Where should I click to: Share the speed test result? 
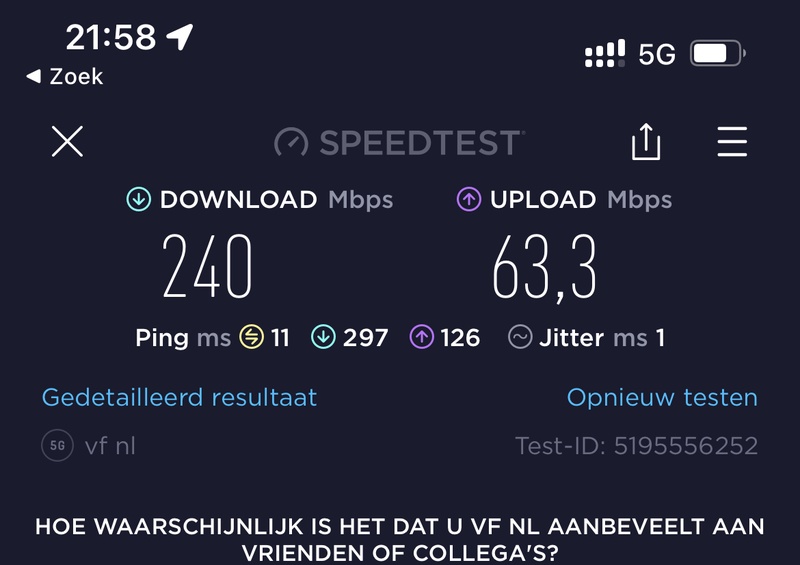646,142
